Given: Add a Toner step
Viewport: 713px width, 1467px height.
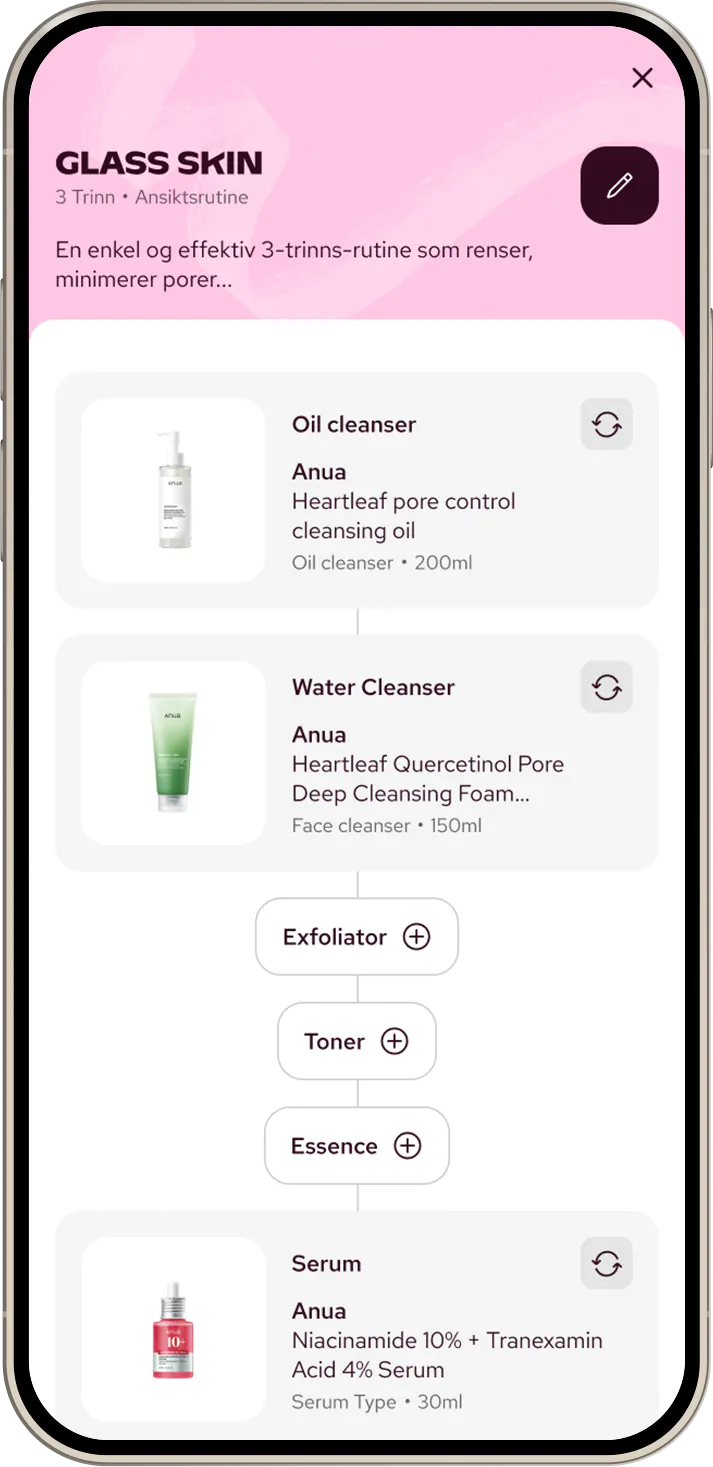Looking at the screenshot, I should (x=357, y=1041).
